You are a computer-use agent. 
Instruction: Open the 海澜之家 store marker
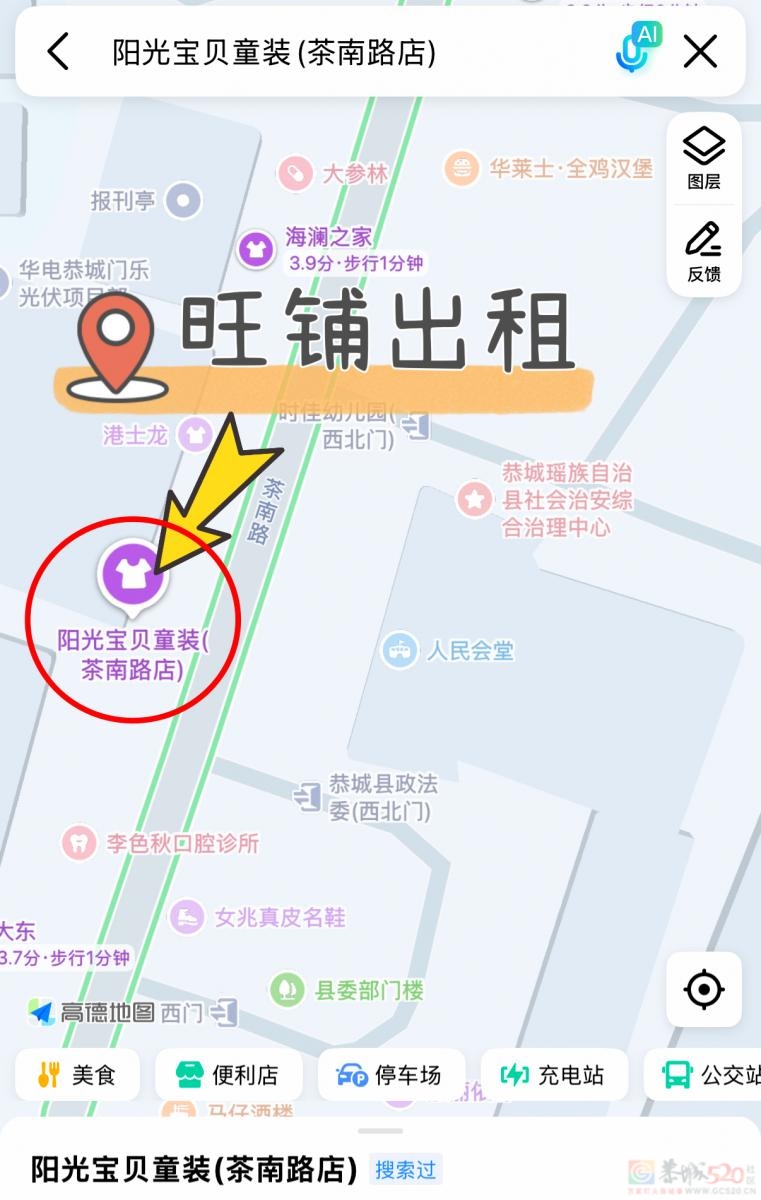pyautogui.click(x=255, y=248)
